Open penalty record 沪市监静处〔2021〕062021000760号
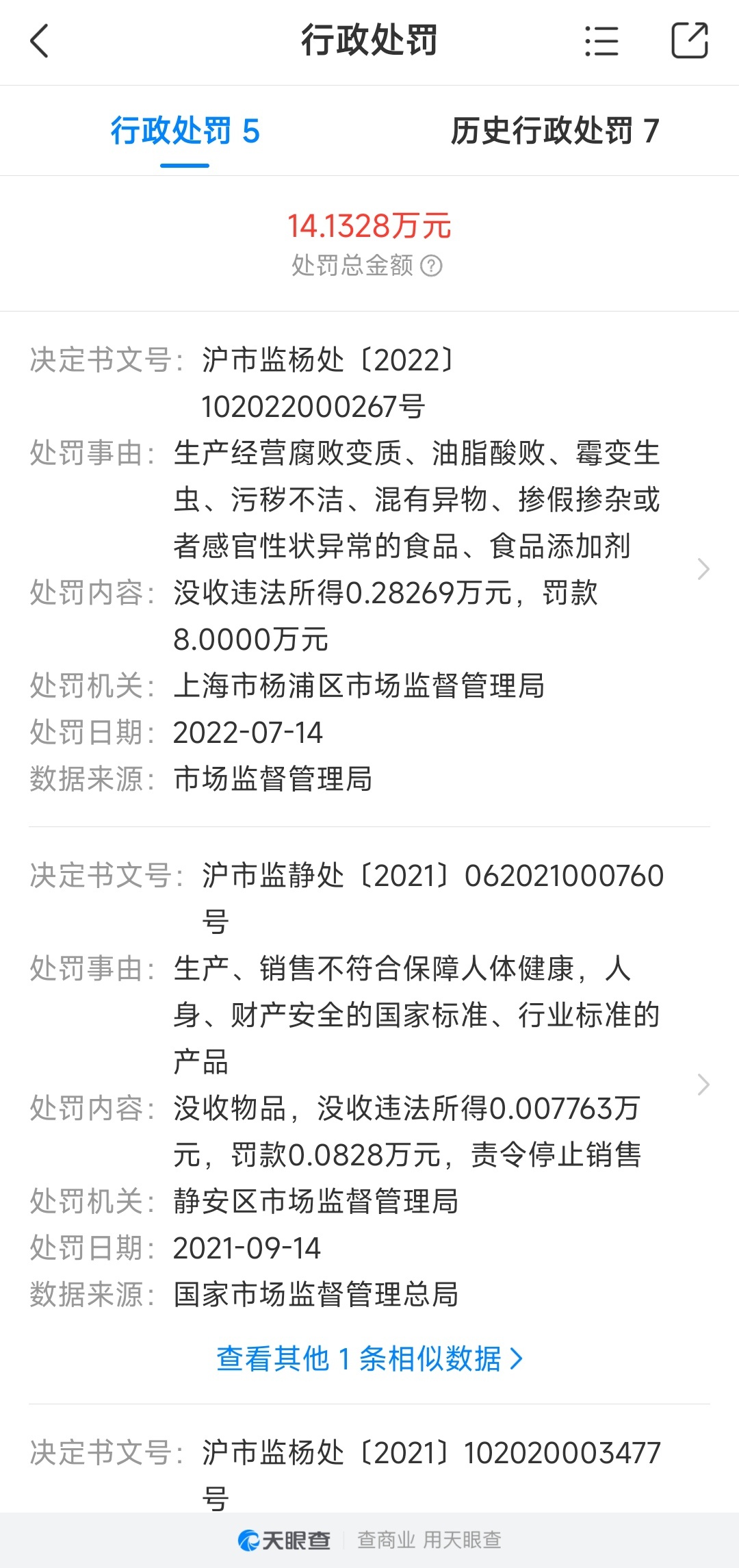Image resolution: width=739 pixels, height=1568 pixels. click(369, 1085)
